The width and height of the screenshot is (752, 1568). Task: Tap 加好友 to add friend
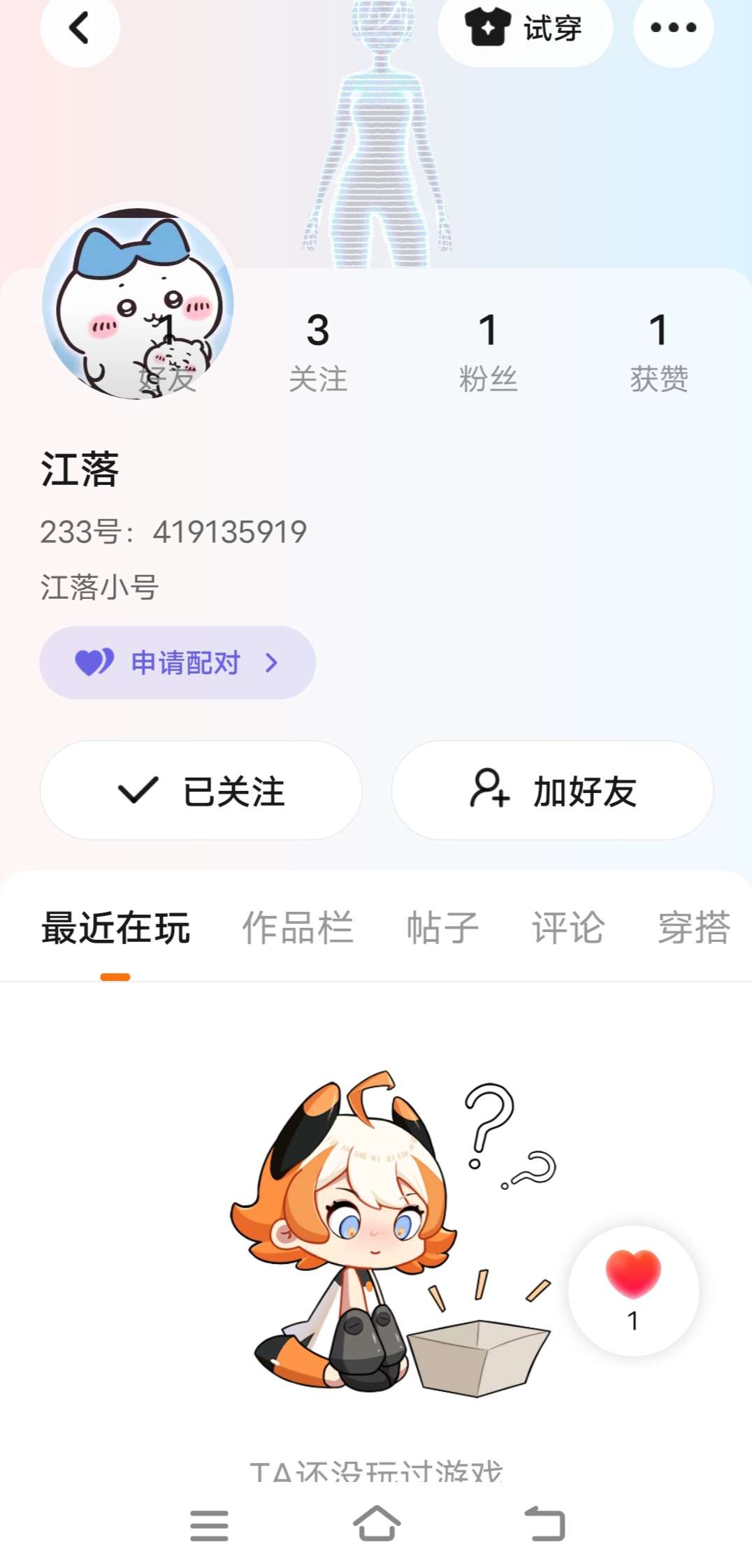pos(552,791)
